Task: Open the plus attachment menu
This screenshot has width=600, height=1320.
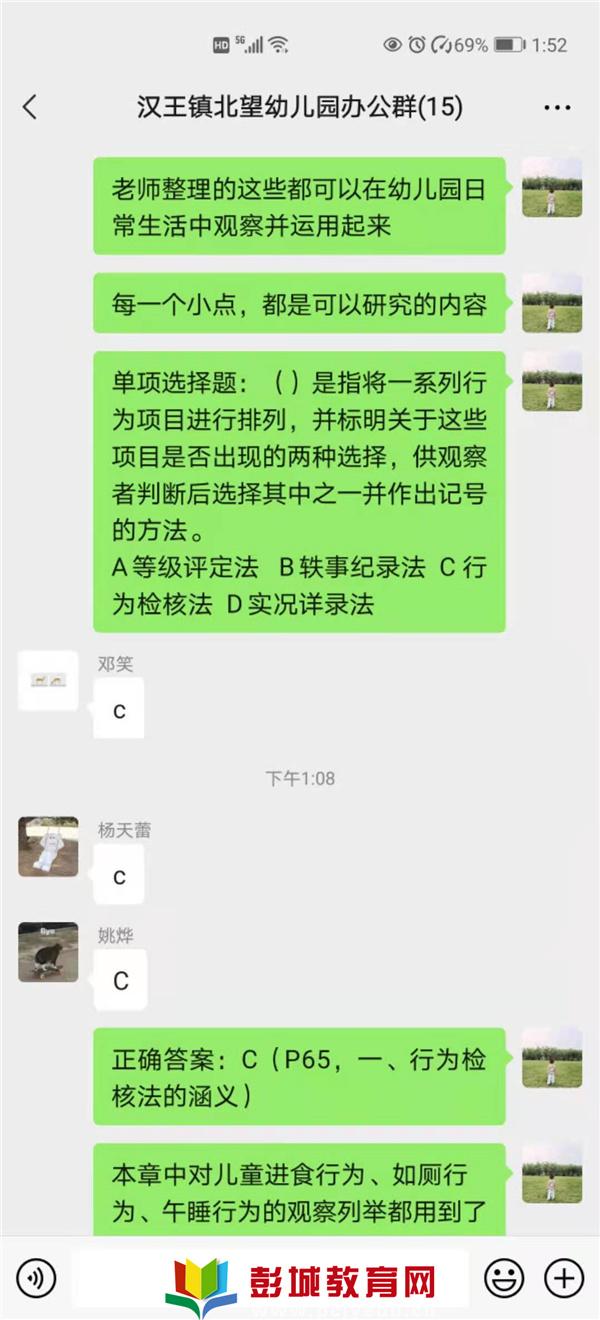Action: (563, 1277)
